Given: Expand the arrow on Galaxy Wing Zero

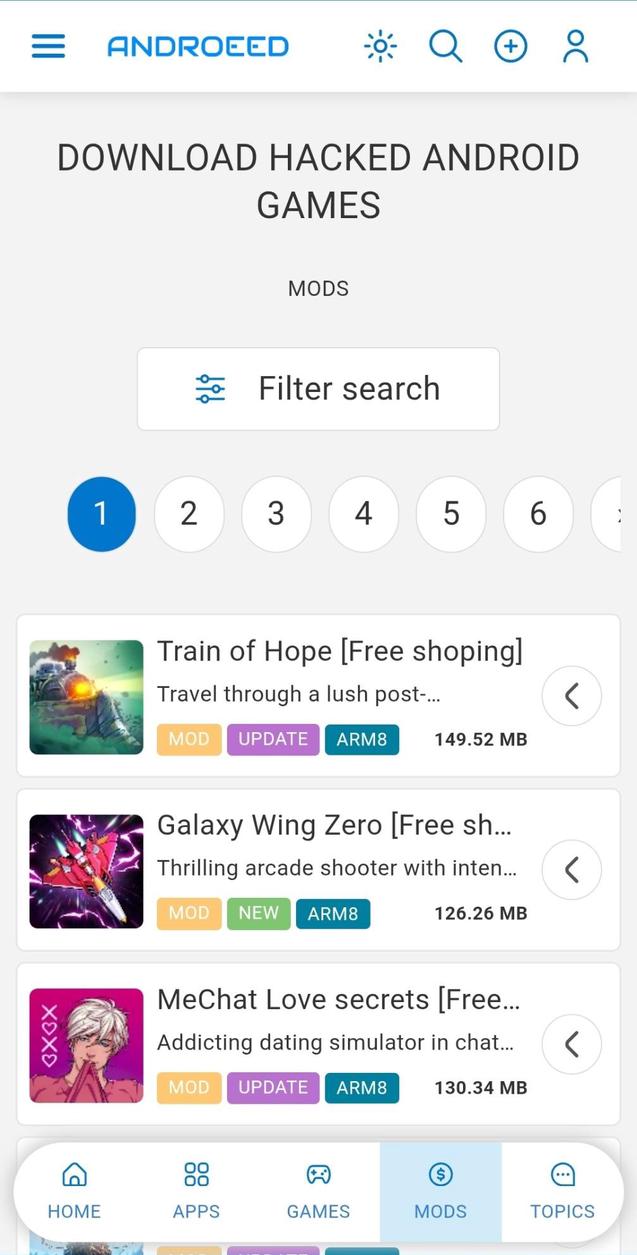Looking at the screenshot, I should coord(572,870).
